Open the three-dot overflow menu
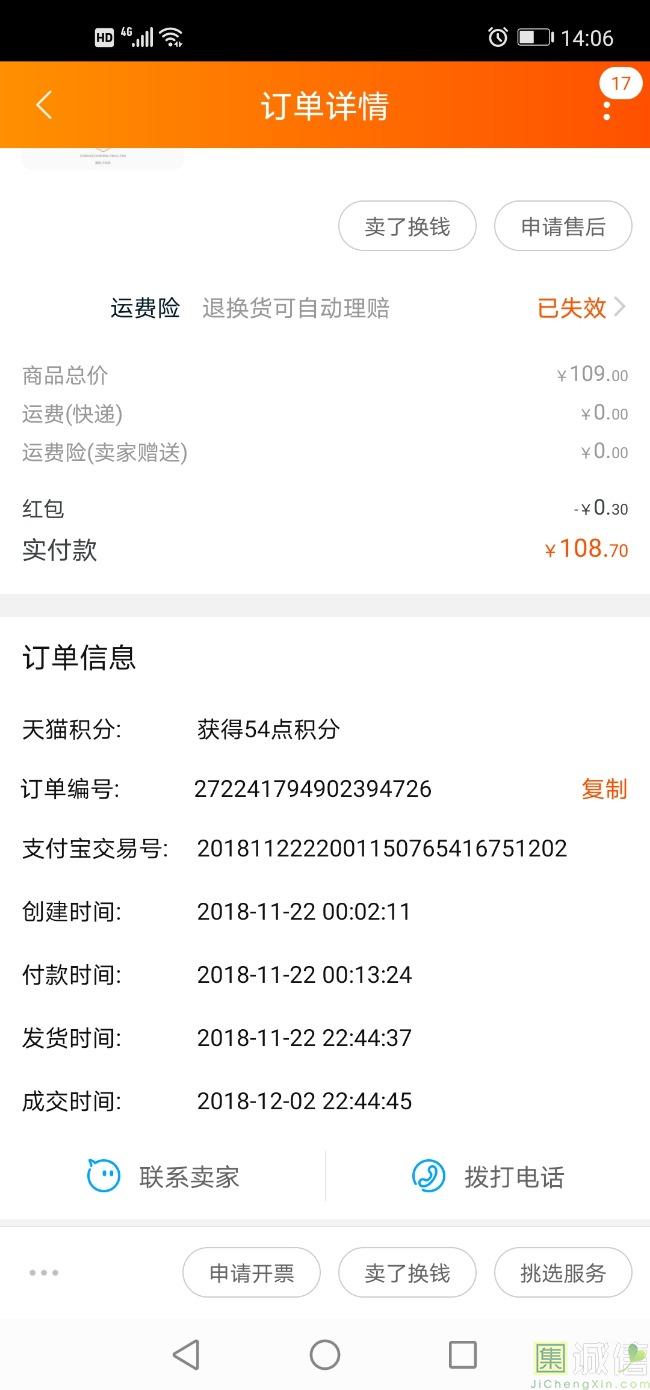The image size is (650, 1390). [x=607, y=108]
